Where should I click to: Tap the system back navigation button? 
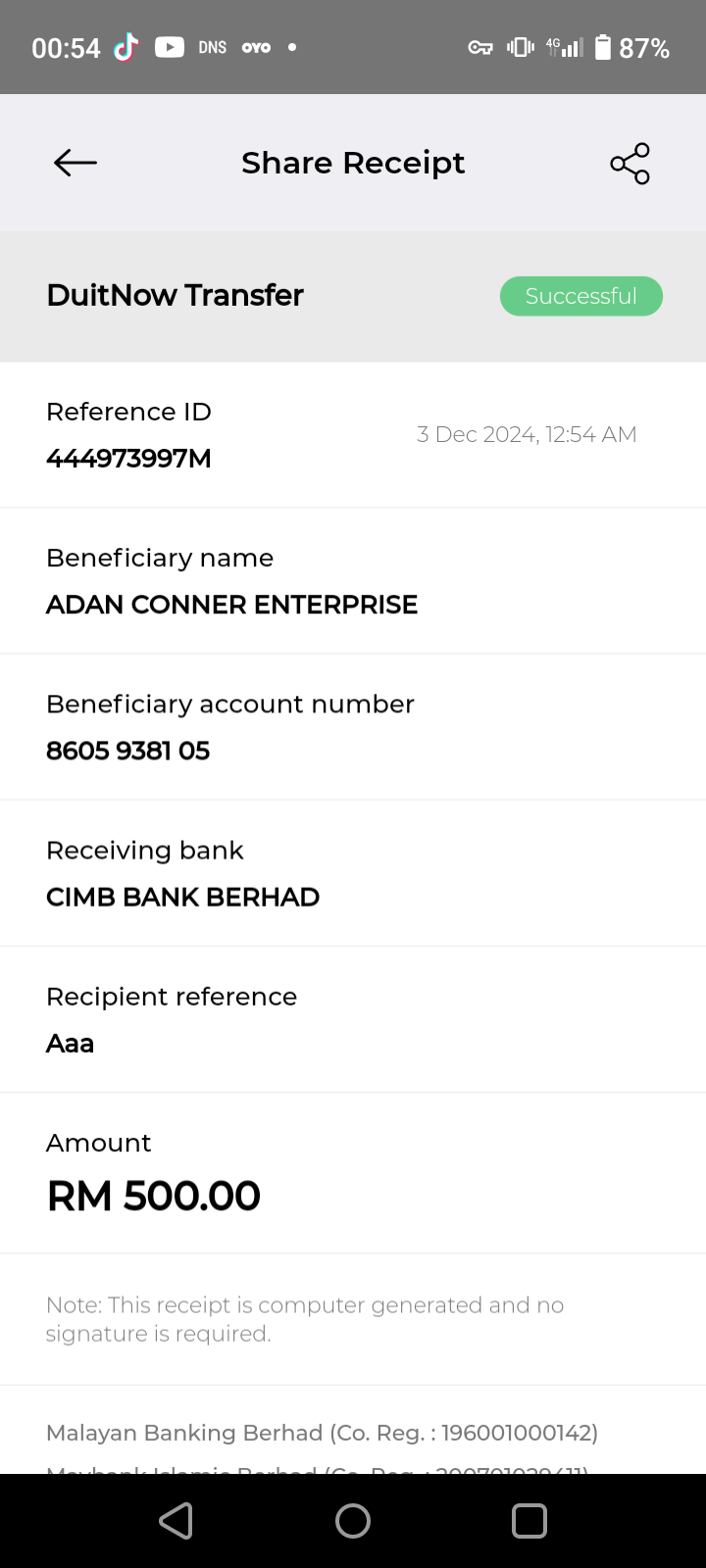(176, 1521)
